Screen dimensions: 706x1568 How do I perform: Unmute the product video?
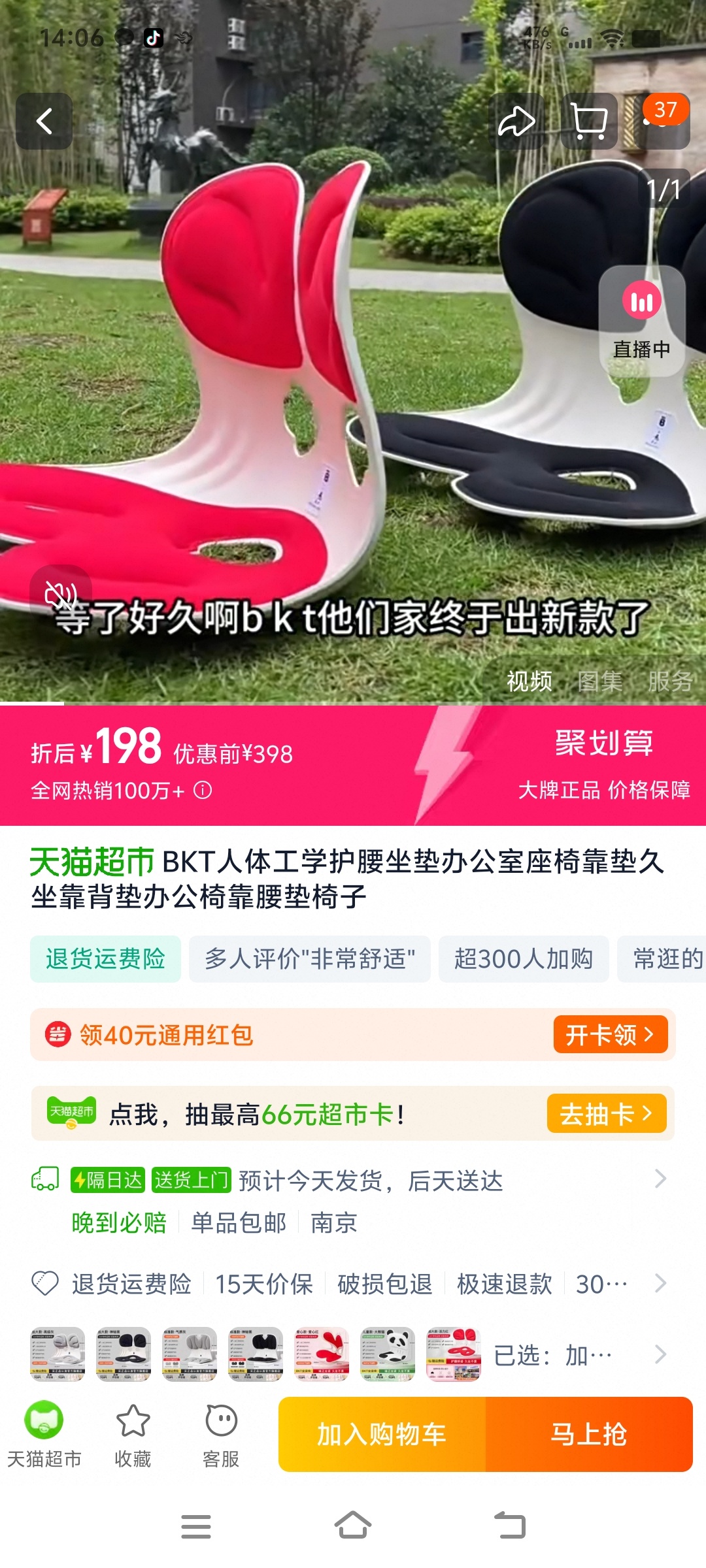(60, 594)
